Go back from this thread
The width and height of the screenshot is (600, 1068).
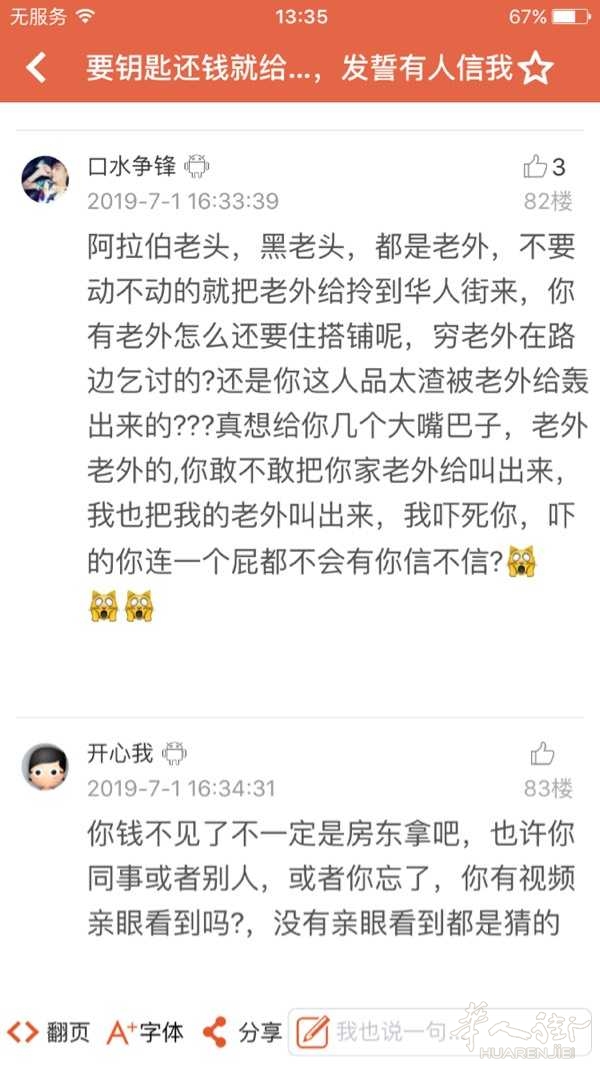click(x=36, y=68)
